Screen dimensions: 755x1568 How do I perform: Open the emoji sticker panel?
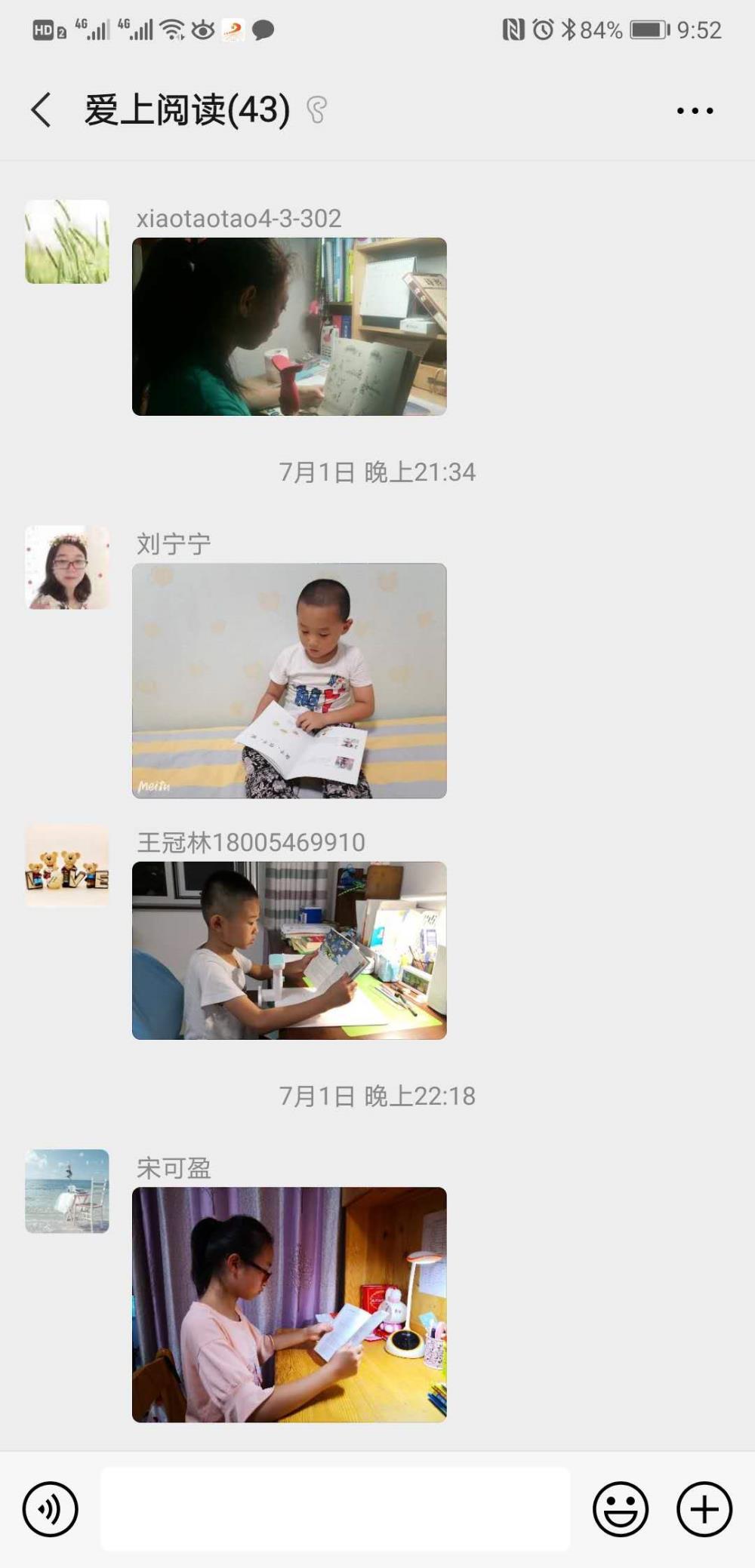click(621, 1509)
